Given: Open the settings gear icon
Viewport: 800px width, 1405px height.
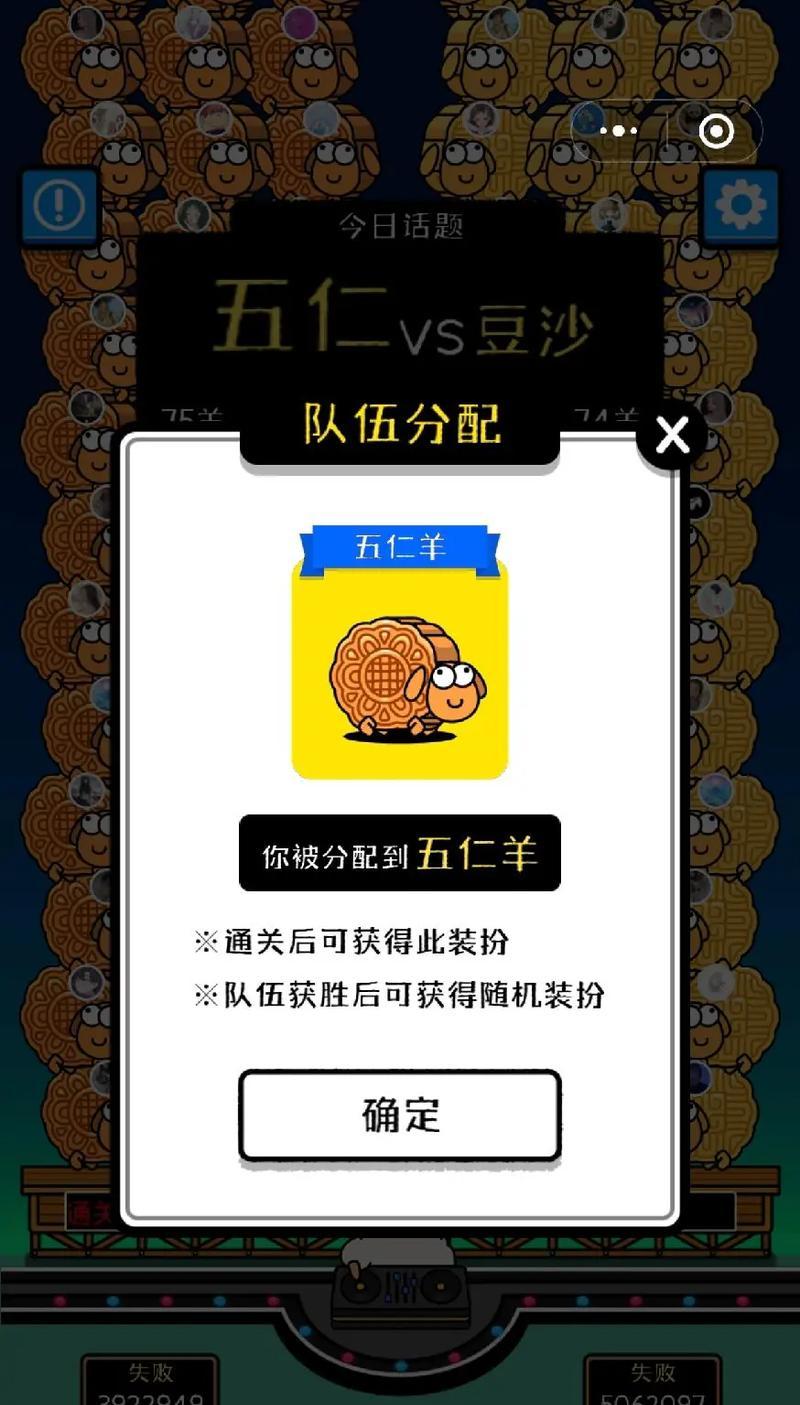Looking at the screenshot, I should point(740,206).
